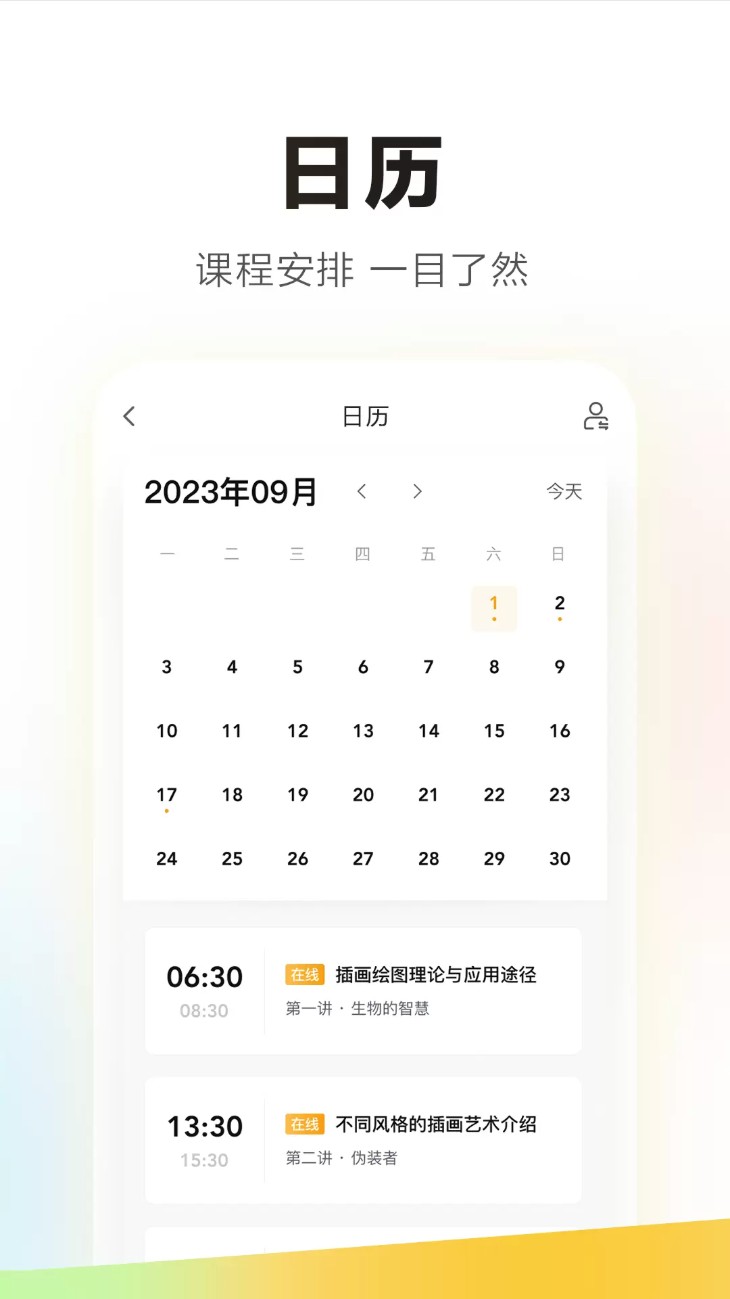The height and width of the screenshot is (1299, 730).
Task: Select weekday header 一
Action: [167, 554]
